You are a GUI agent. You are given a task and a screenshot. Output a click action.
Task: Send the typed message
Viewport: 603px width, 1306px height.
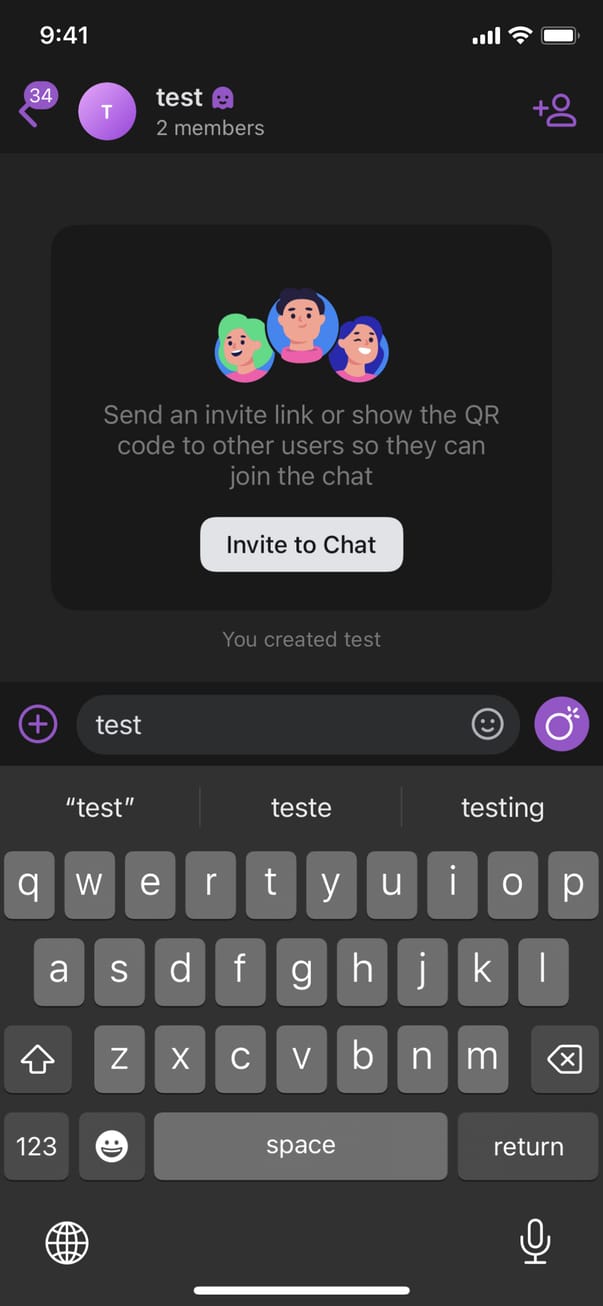561,724
